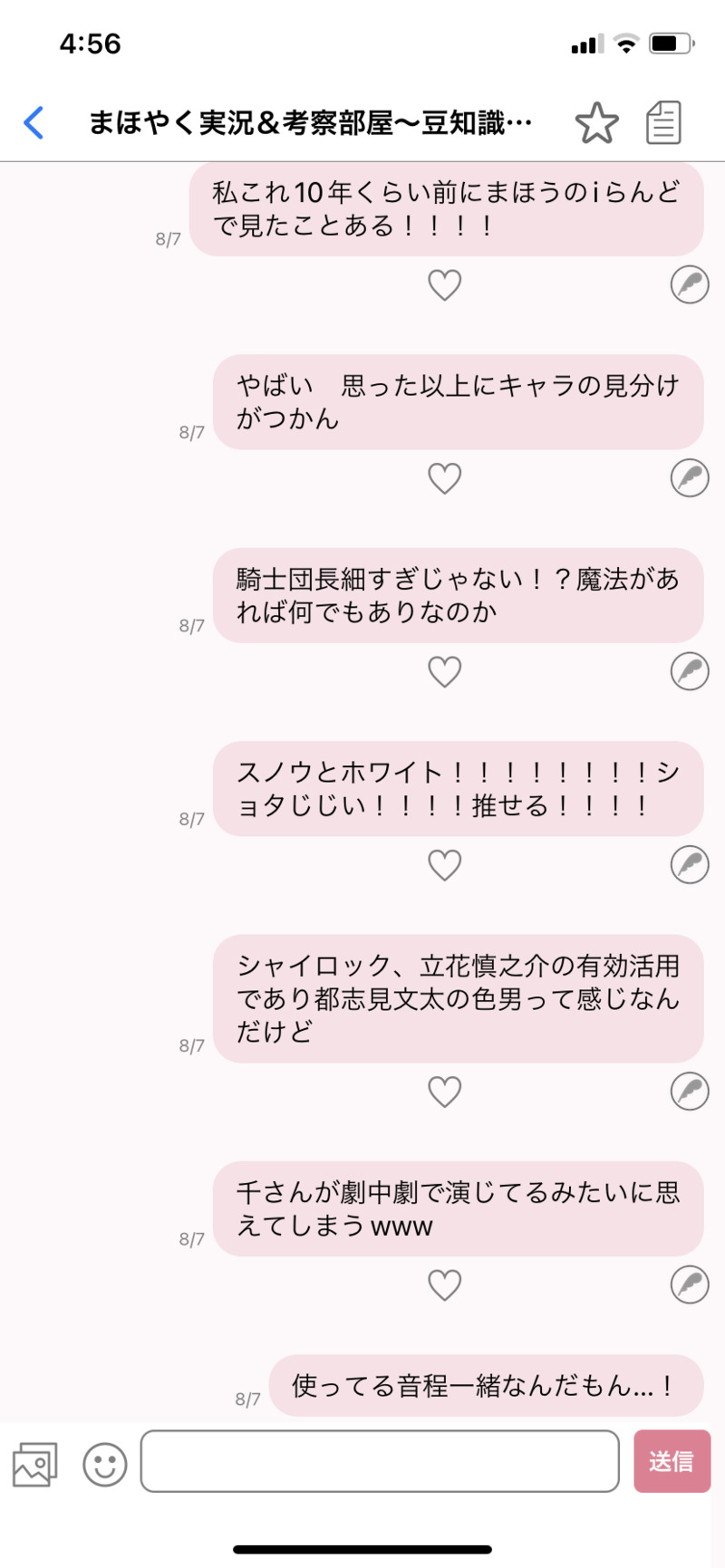The image size is (725, 1568).
Task: Focus the message text field
Action: pos(380,1461)
